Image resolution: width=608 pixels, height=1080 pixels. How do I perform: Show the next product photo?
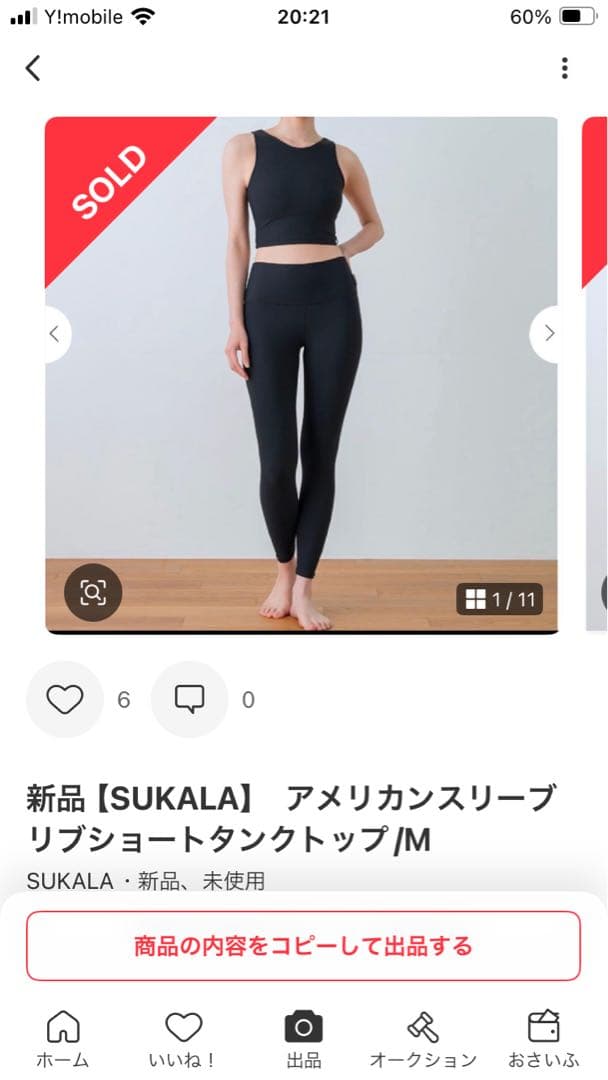(x=548, y=334)
